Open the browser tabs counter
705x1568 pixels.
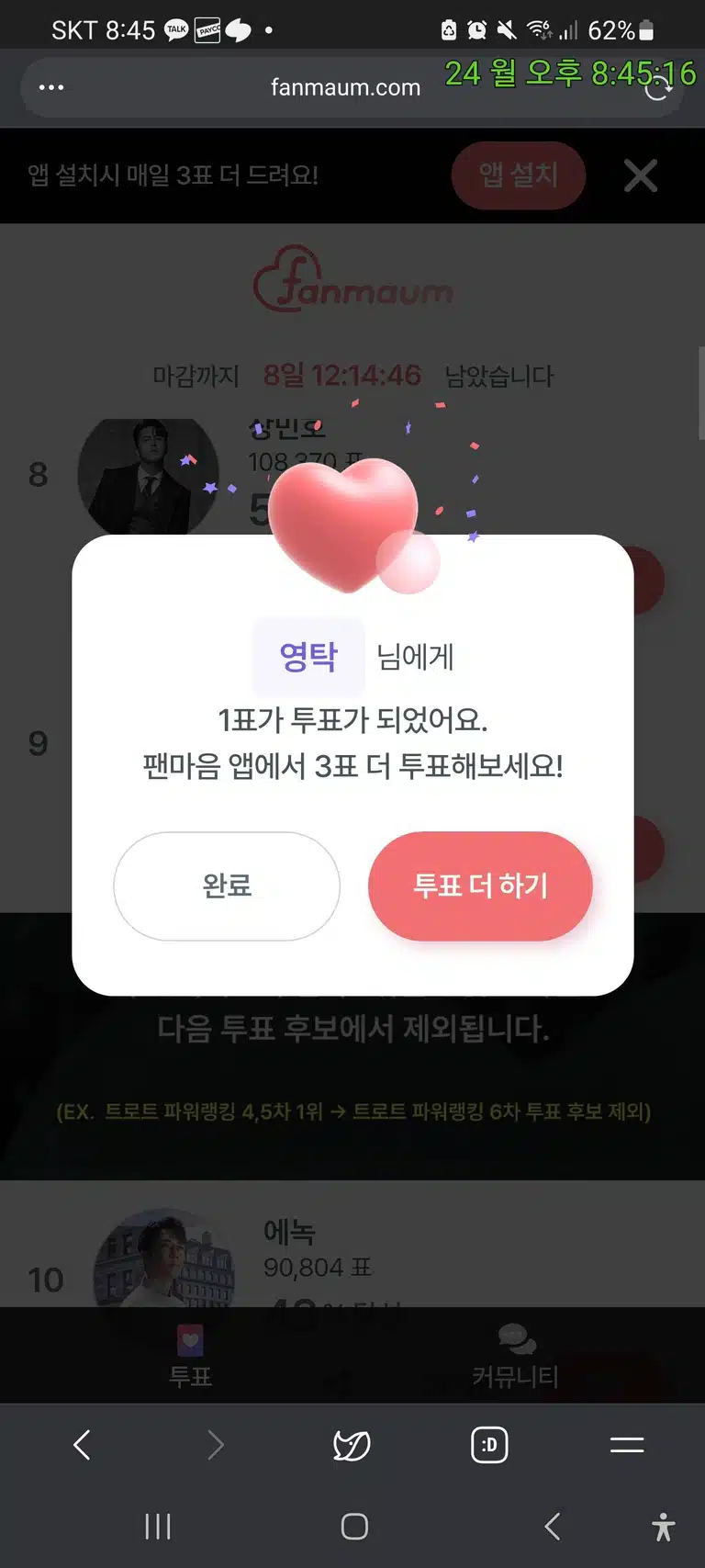click(489, 1445)
